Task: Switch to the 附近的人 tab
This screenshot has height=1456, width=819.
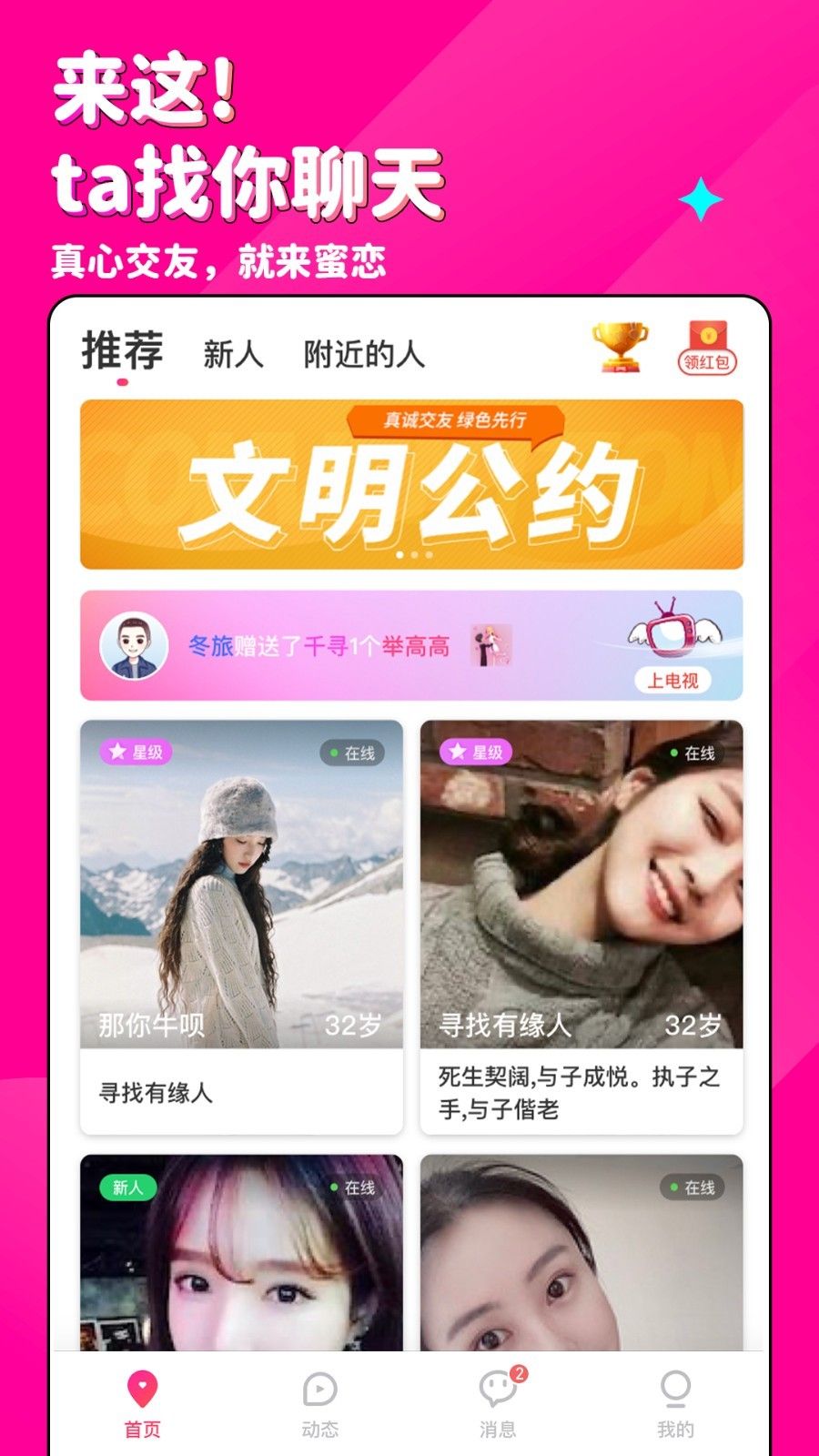Action: (363, 351)
